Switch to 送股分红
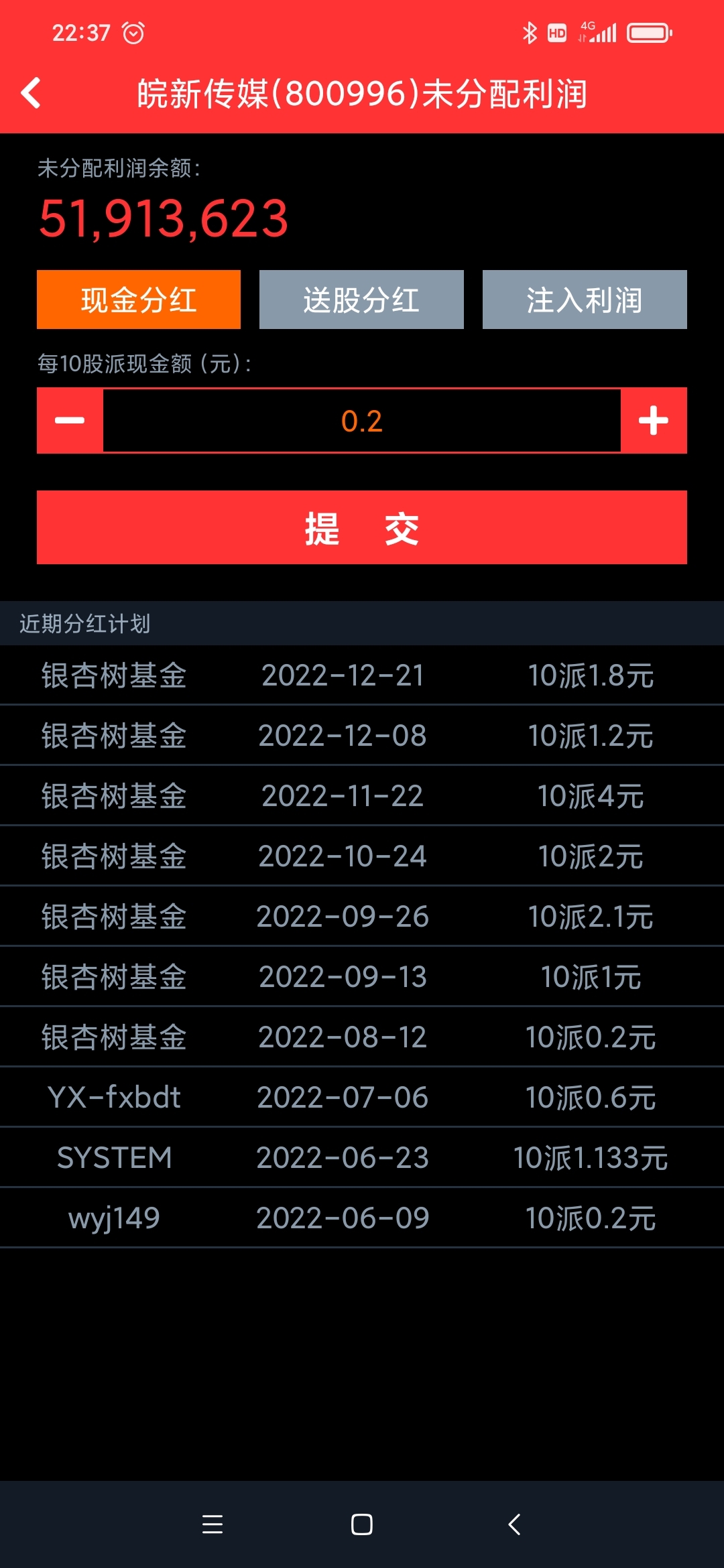This screenshot has width=724, height=1568. coord(361,300)
